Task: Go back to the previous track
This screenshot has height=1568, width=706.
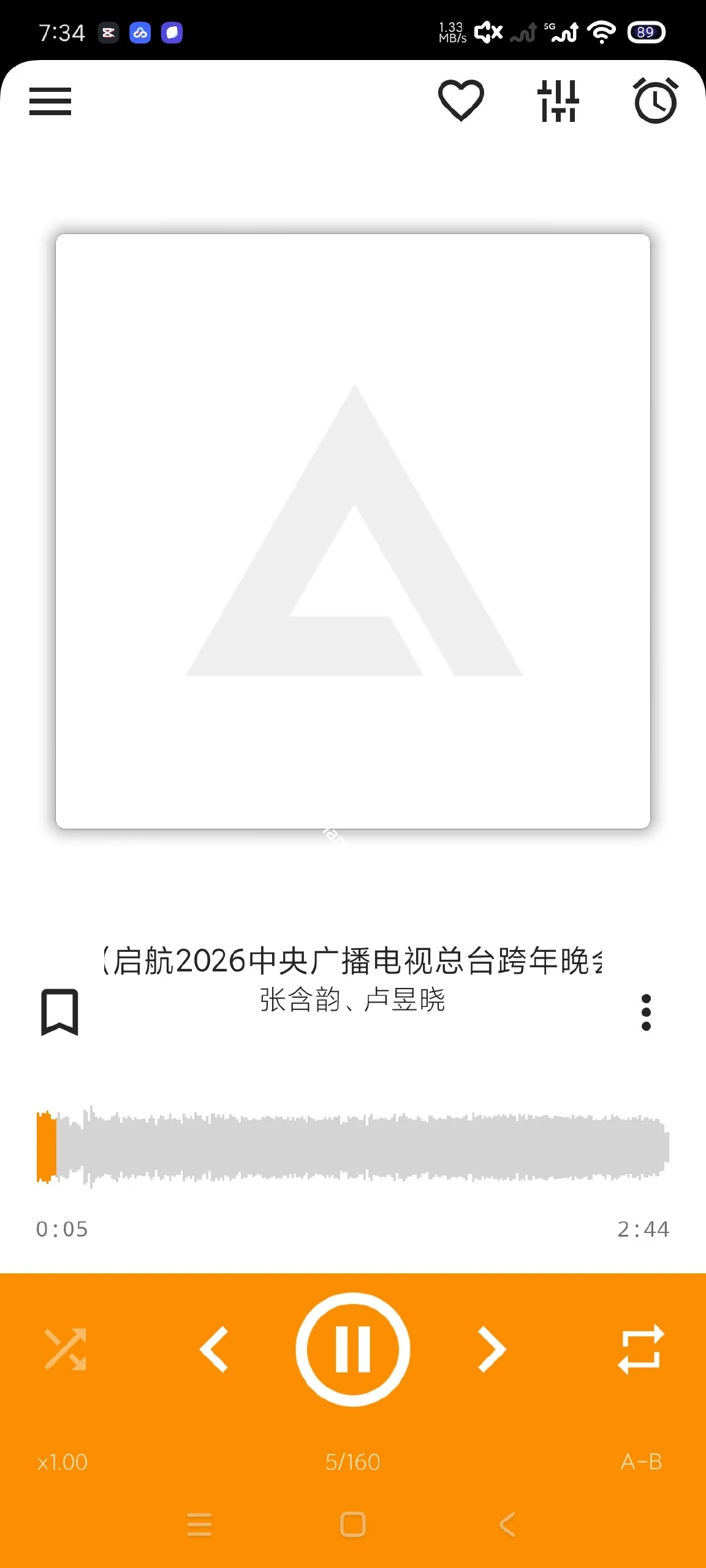Action: click(216, 1349)
